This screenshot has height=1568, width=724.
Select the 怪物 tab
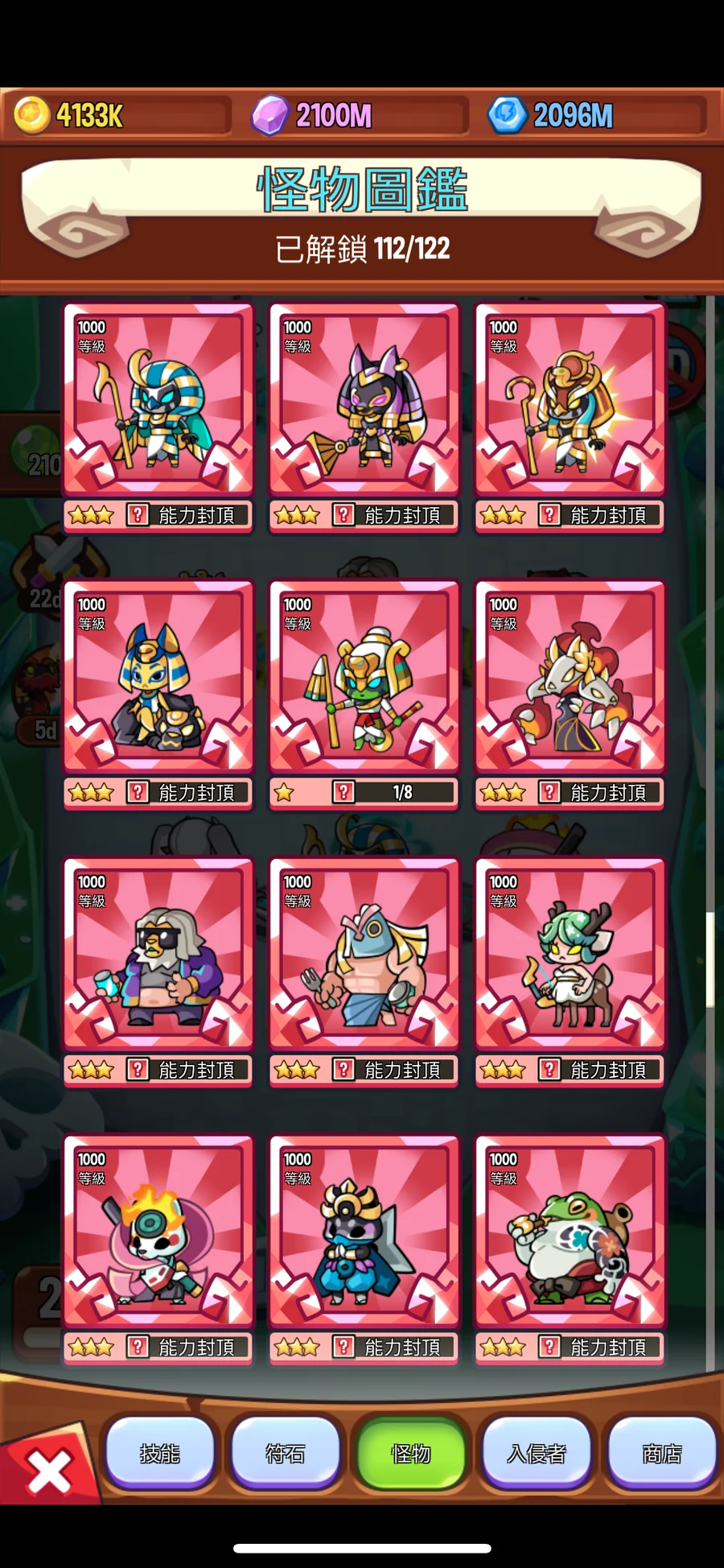[x=410, y=1453]
